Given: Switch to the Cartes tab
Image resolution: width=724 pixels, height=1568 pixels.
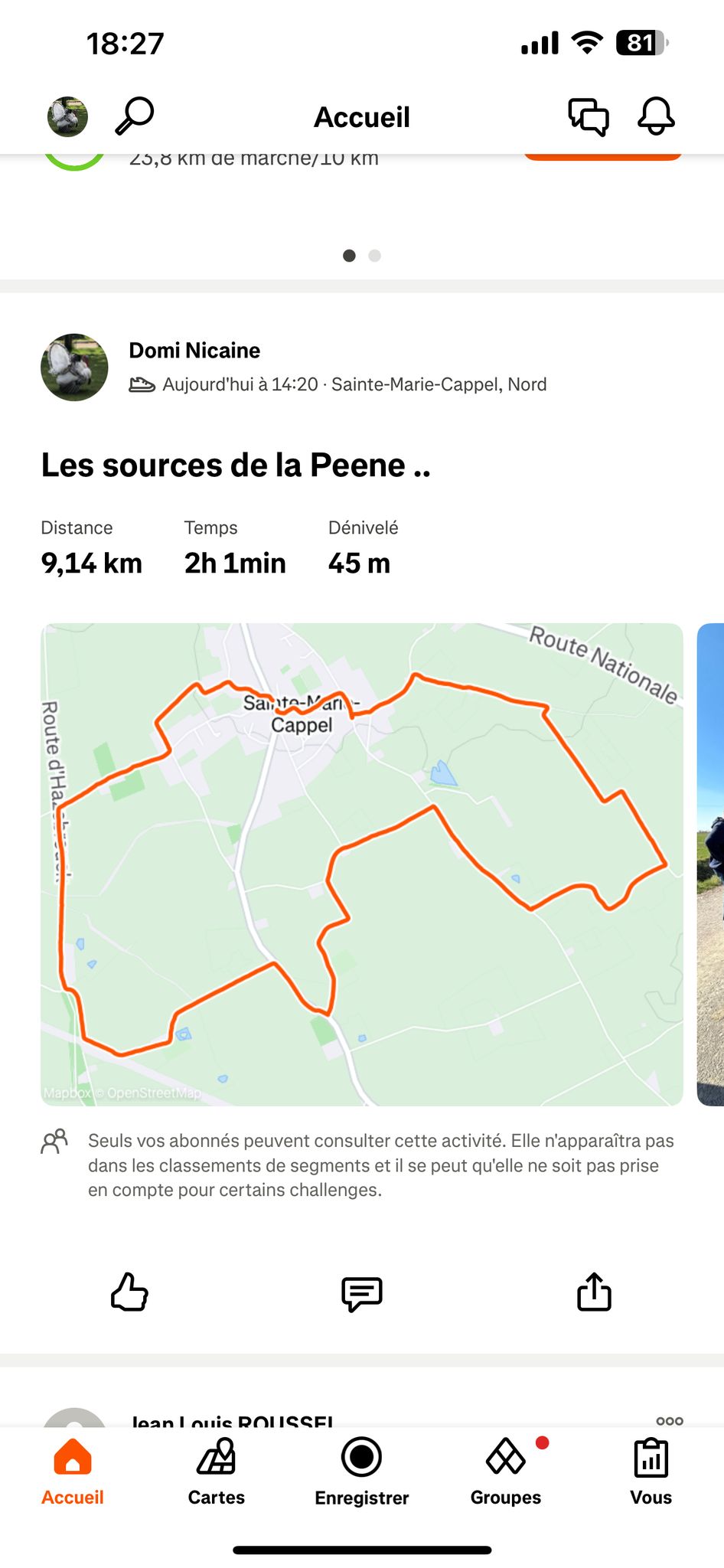Looking at the screenshot, I should (217, 1472).
